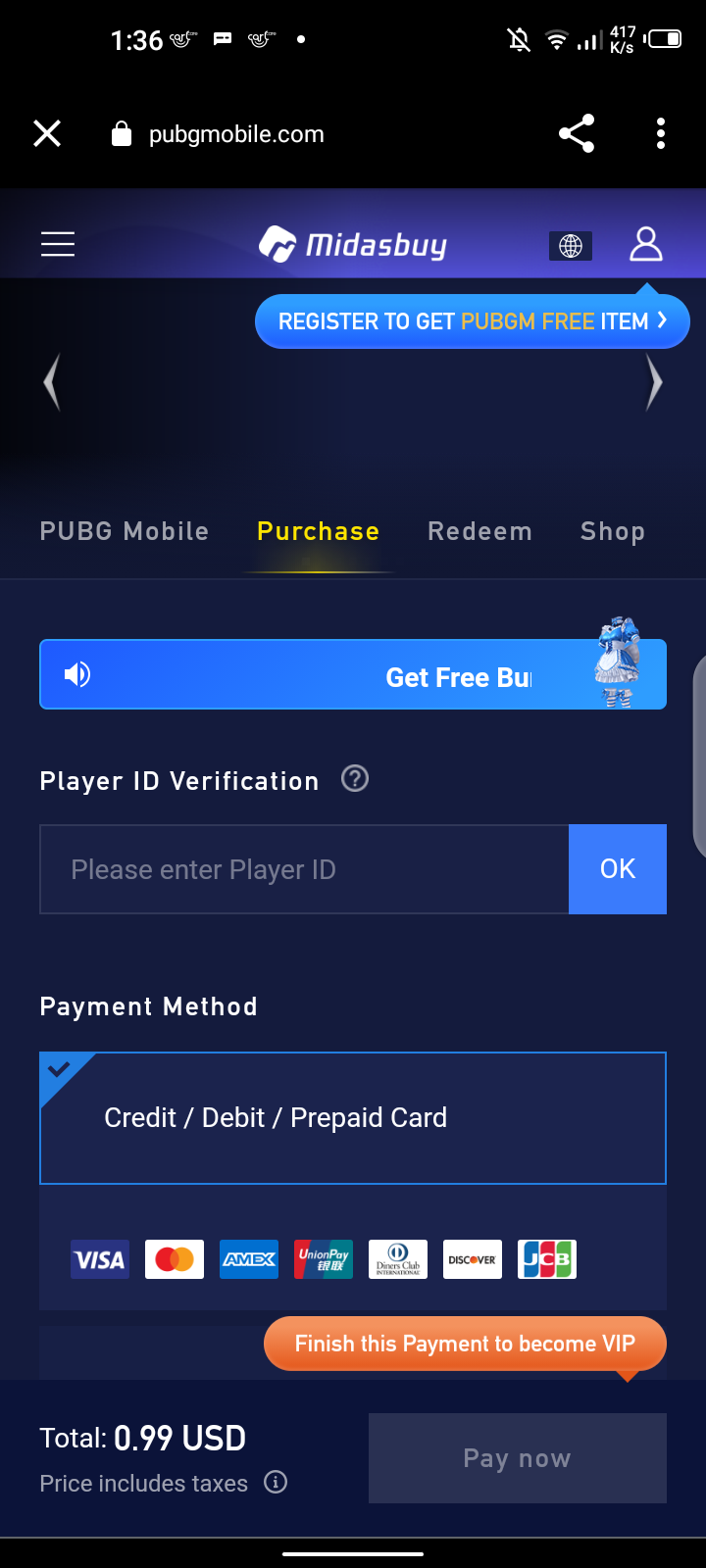Open the hamburger drawer menu
Screen dimensions: 706x1568
58,244
